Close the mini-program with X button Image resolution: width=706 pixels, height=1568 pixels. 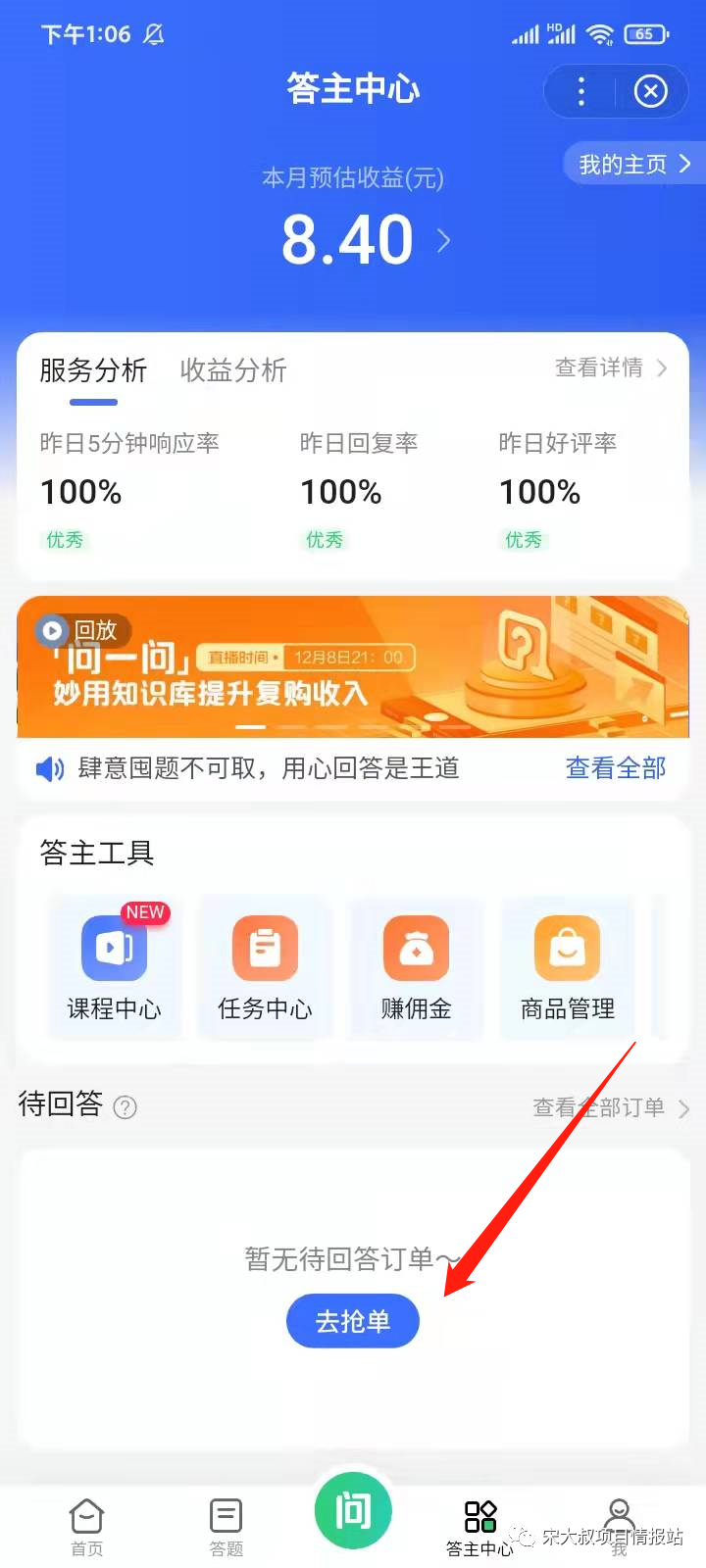651,91
